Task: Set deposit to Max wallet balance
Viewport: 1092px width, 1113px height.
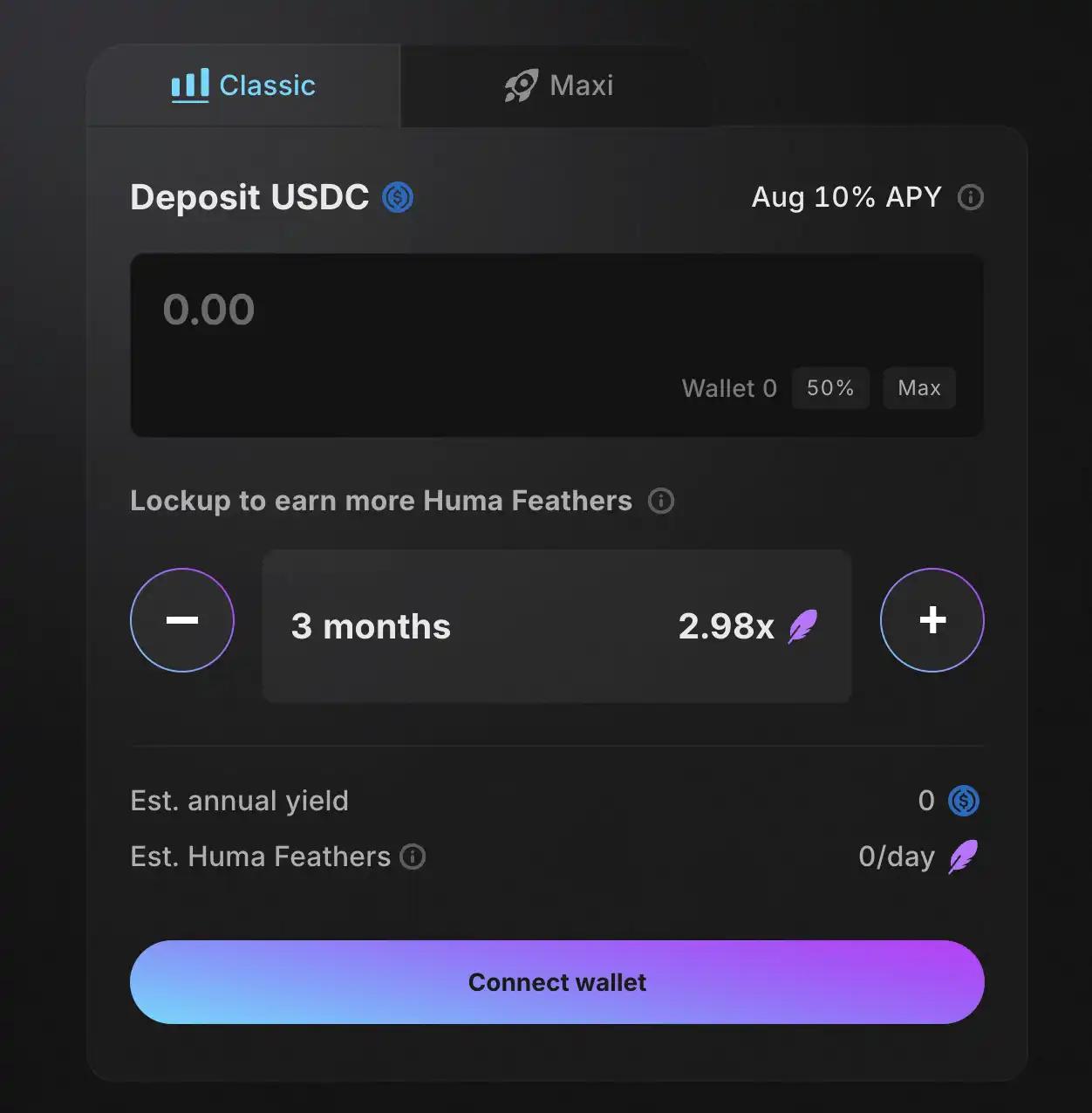Action: pyautogui.click(x=919, y=388)
